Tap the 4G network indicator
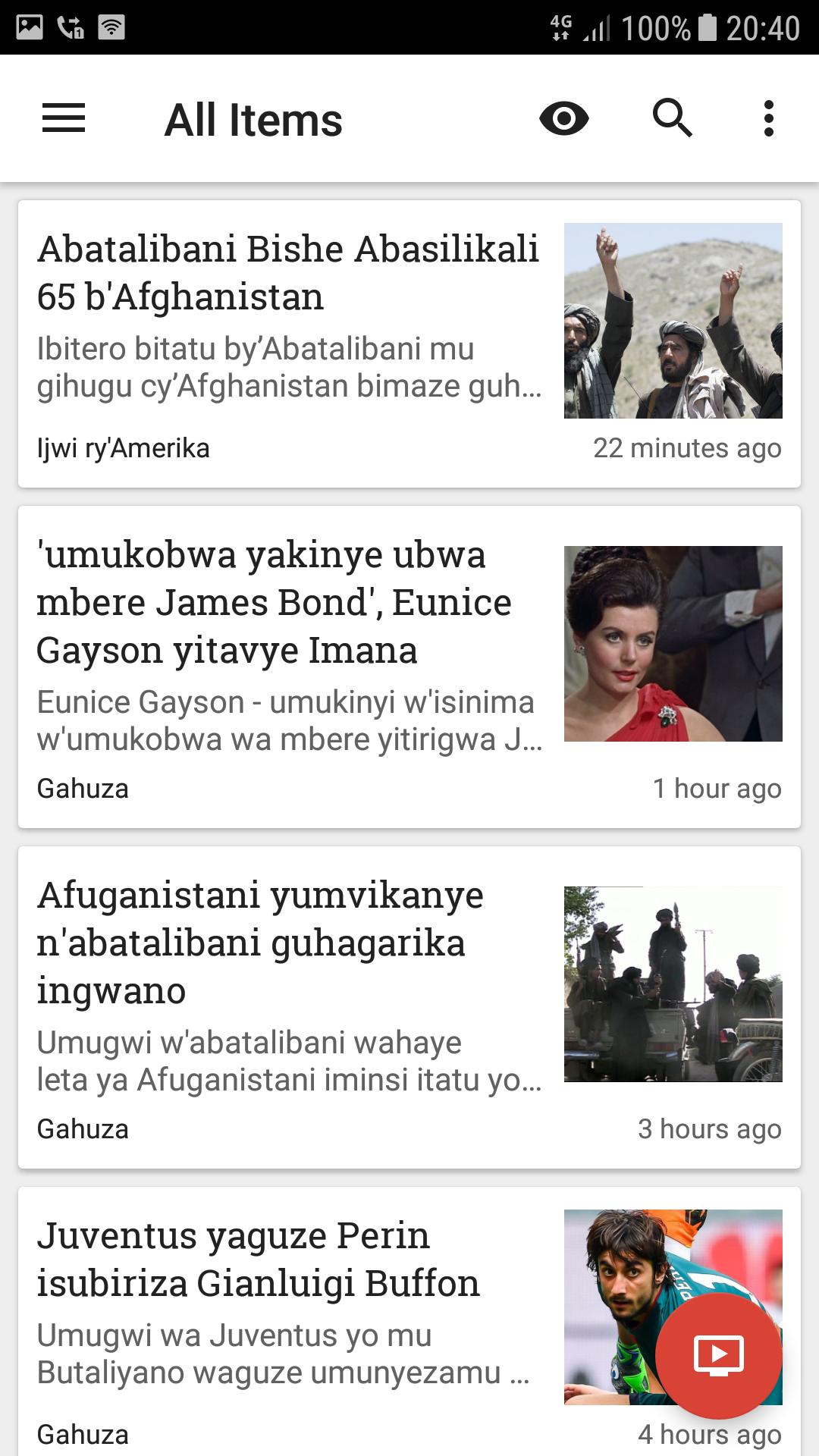This screenshot has width=819, height=1456. click(x=560, y=25)
